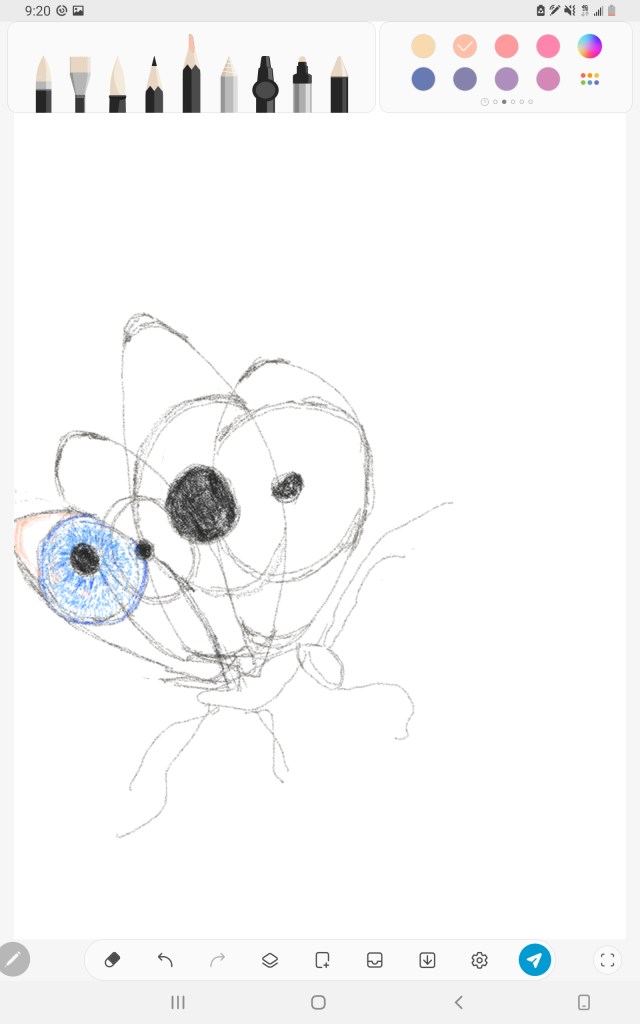This screenshot has width=640, height=1024.
Task: Select the gray crayon pencil tool
Action: [x=229, y=85]
